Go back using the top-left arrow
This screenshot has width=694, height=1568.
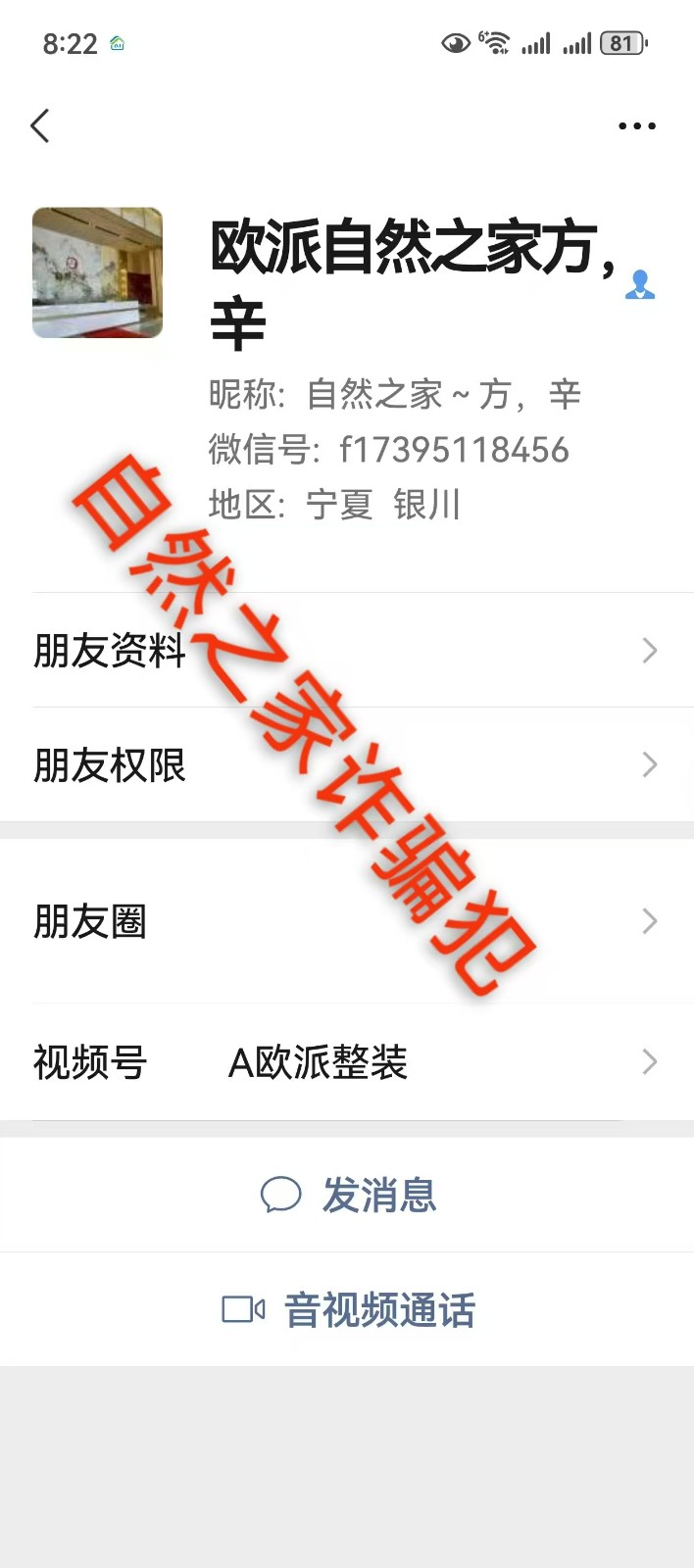click(40, 125)
